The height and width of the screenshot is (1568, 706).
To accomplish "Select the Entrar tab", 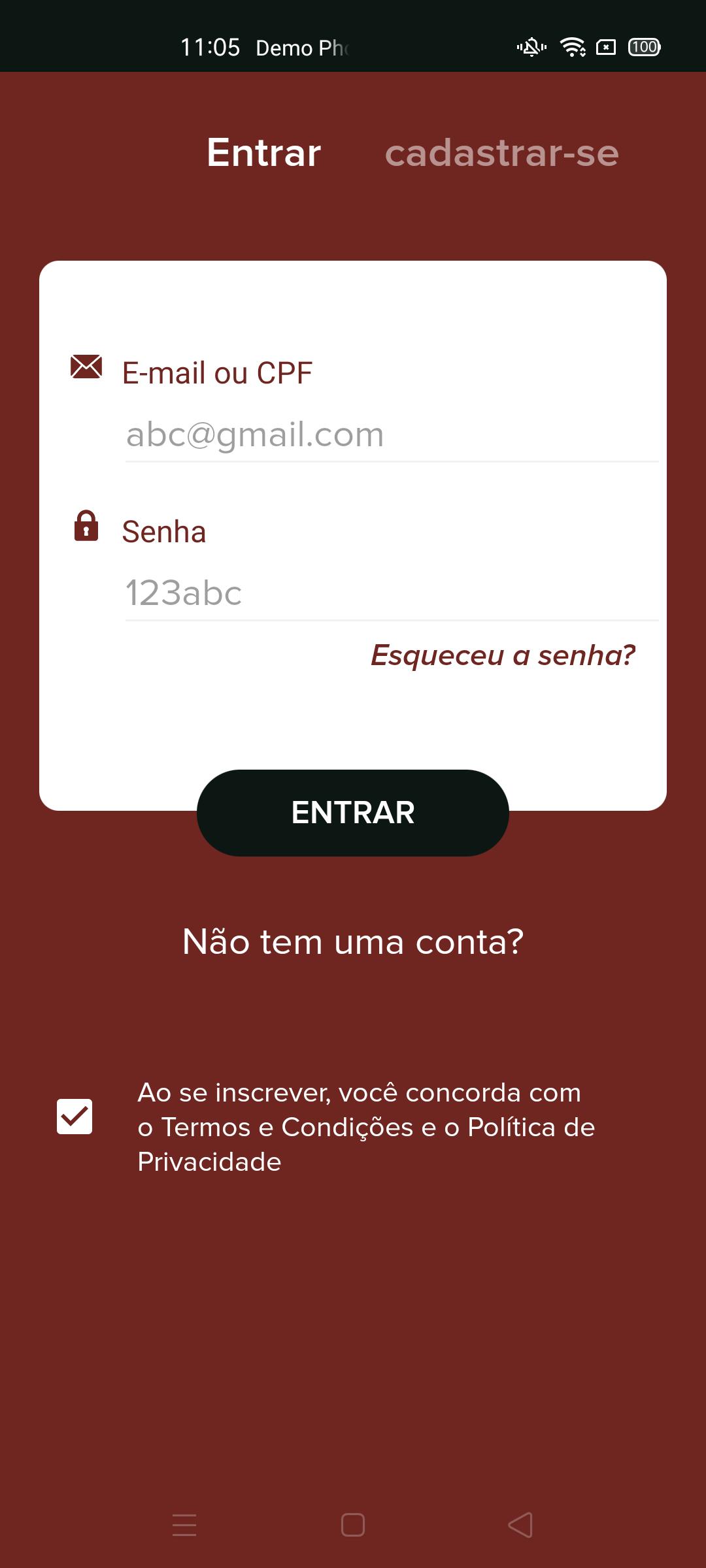I will pos(263,153).
